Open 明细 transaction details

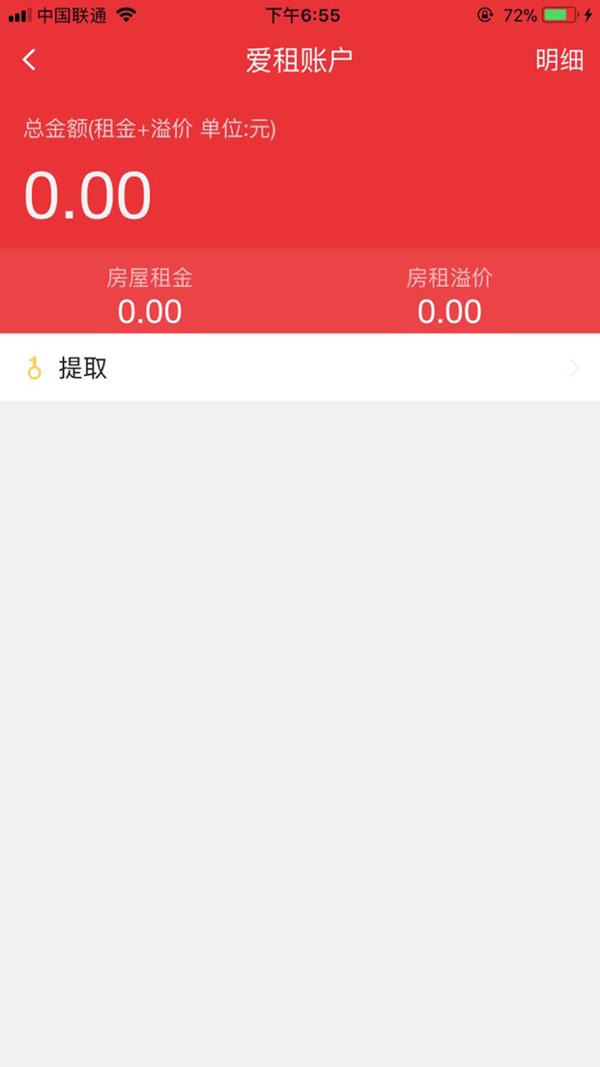coord(559,60)
